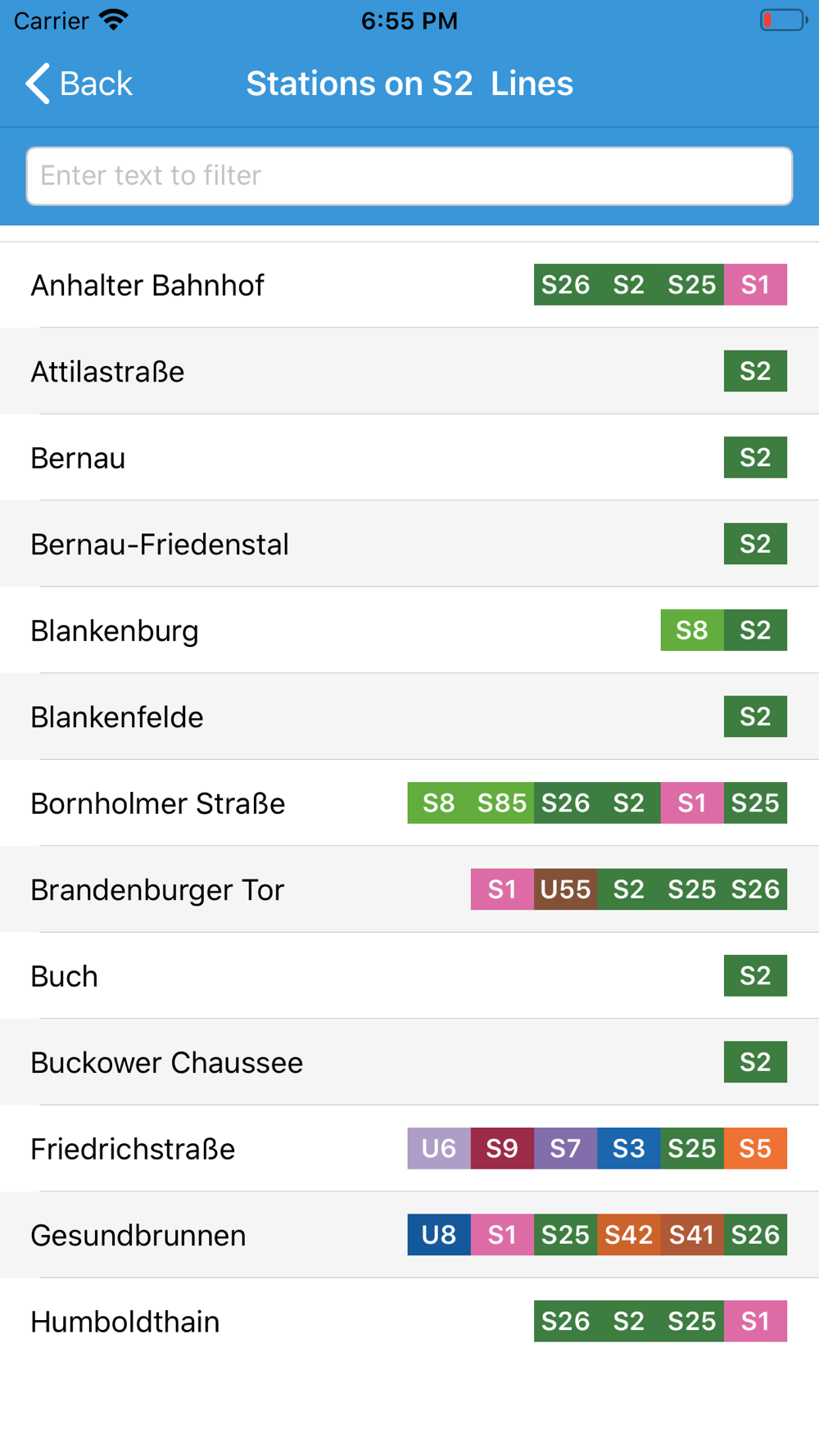The image size is (819, 1456).
Task: Open the Buch station row
Action: 409,976
